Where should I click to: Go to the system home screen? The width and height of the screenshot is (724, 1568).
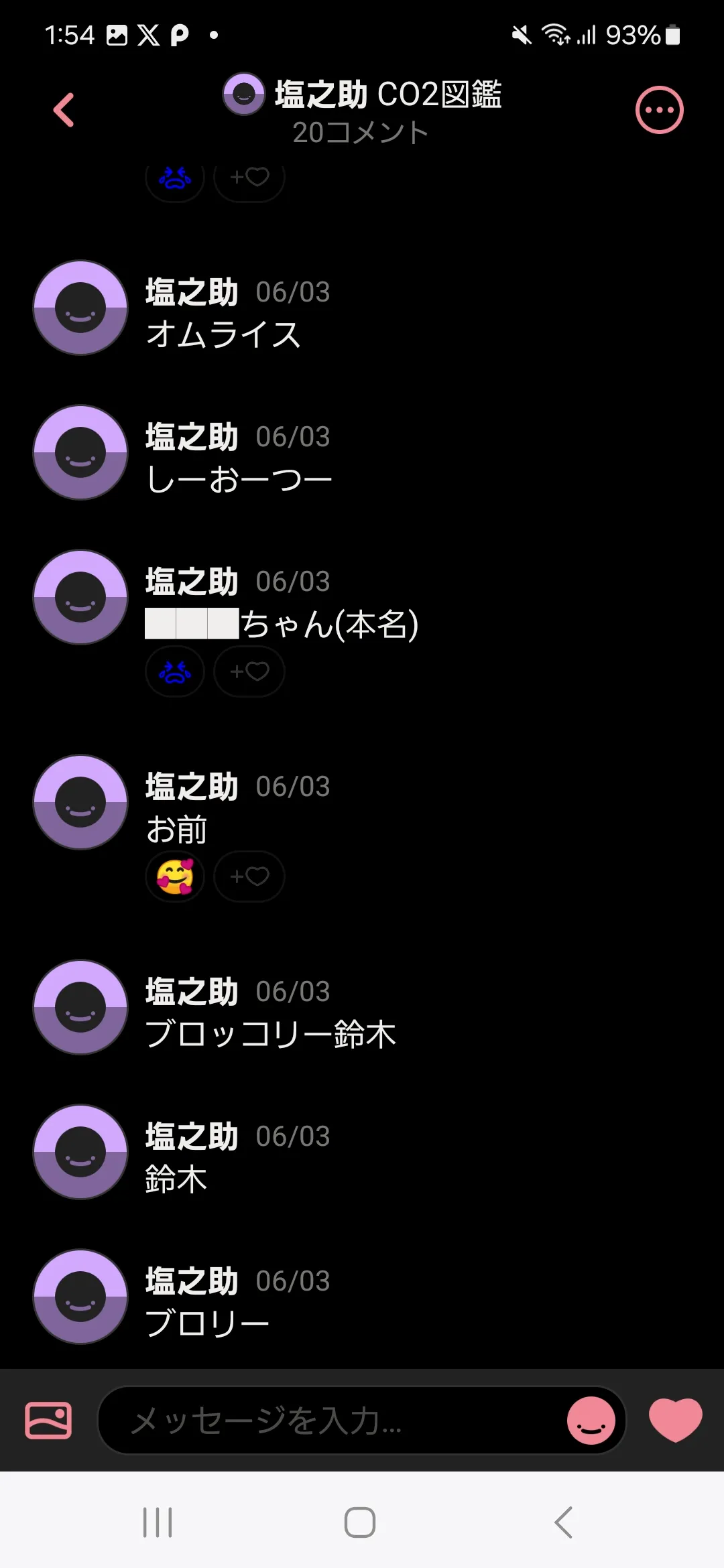click(x=360, y=1522)
